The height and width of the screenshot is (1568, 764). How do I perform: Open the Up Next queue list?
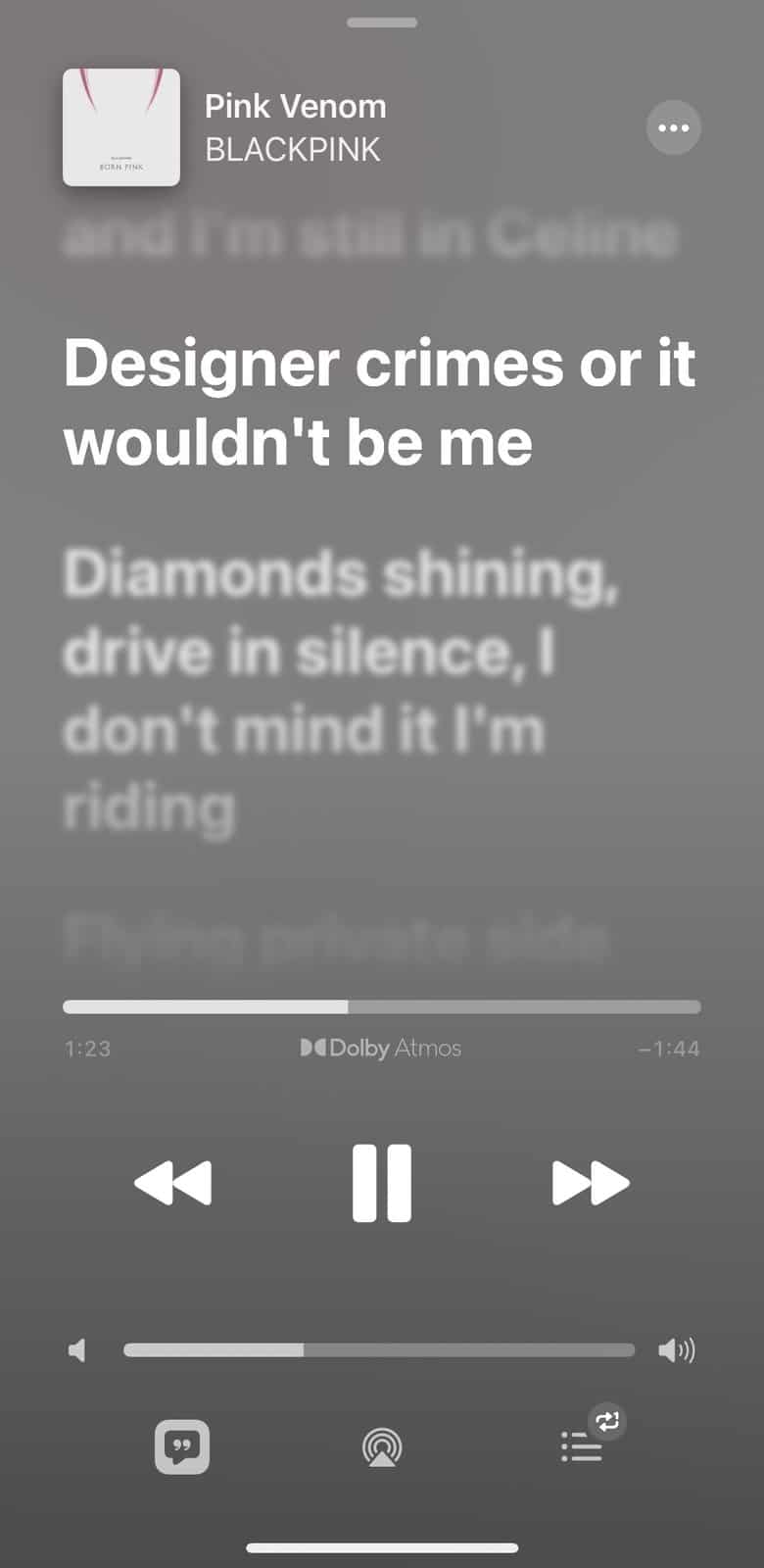[583, 1446]
